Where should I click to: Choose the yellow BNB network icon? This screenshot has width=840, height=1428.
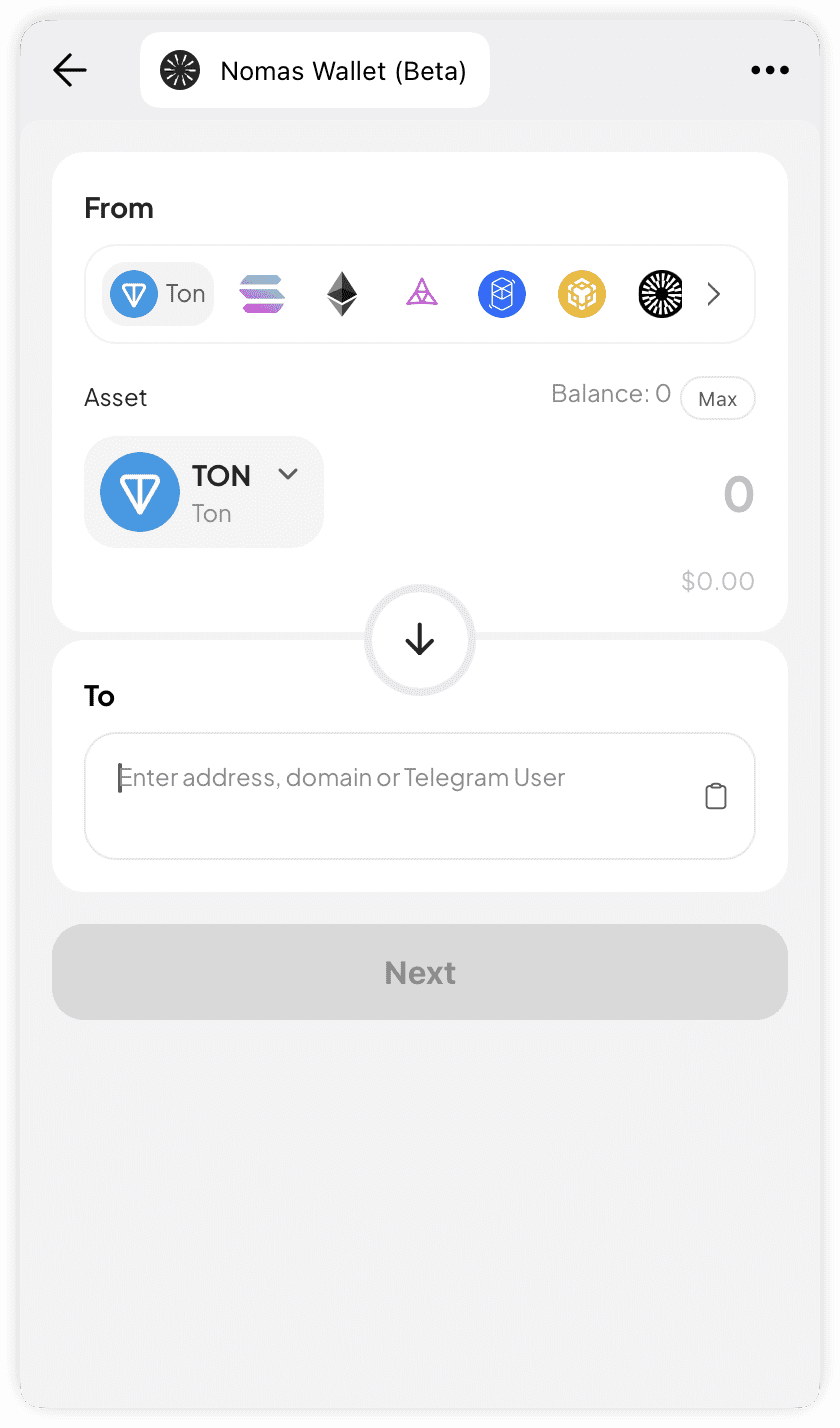582,294
